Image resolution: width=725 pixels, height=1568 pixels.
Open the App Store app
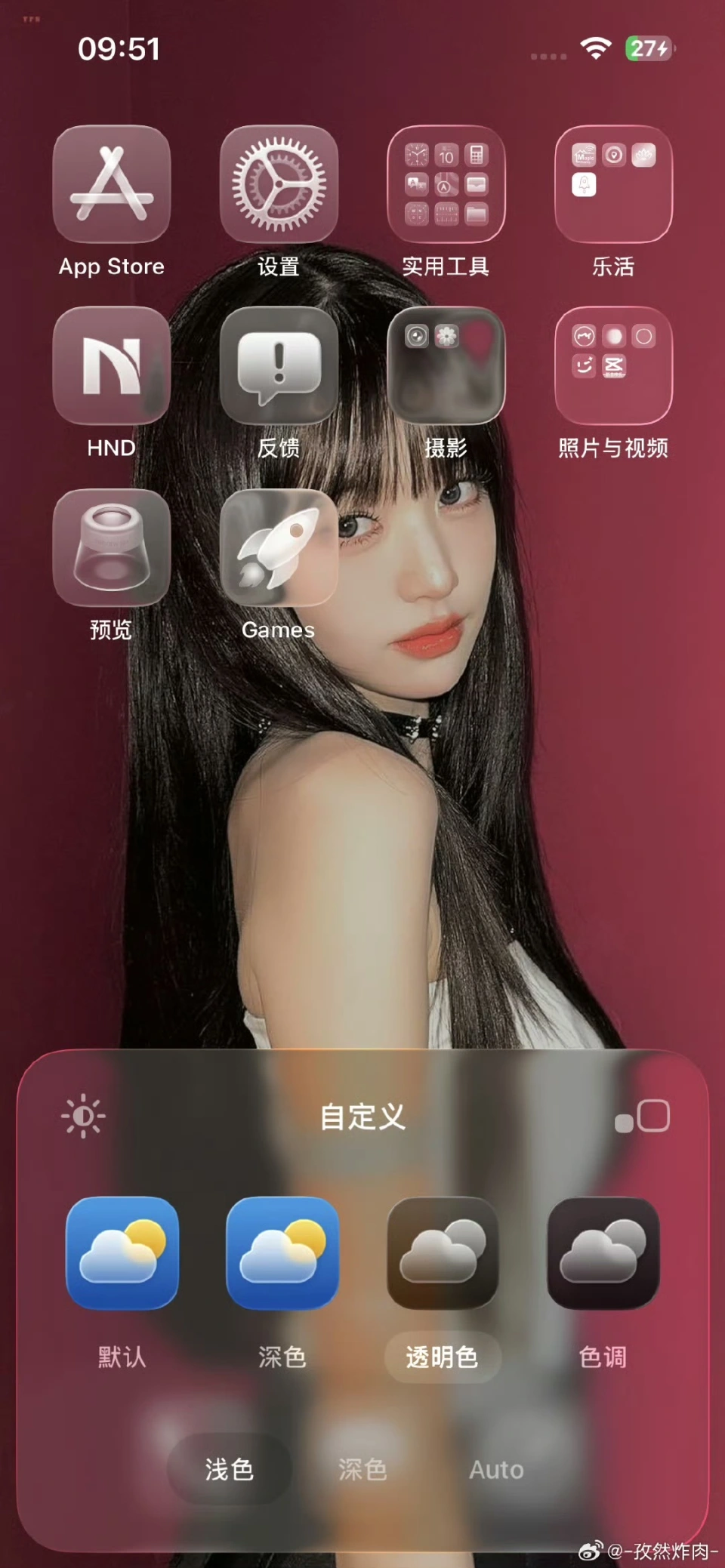(112, 184)
